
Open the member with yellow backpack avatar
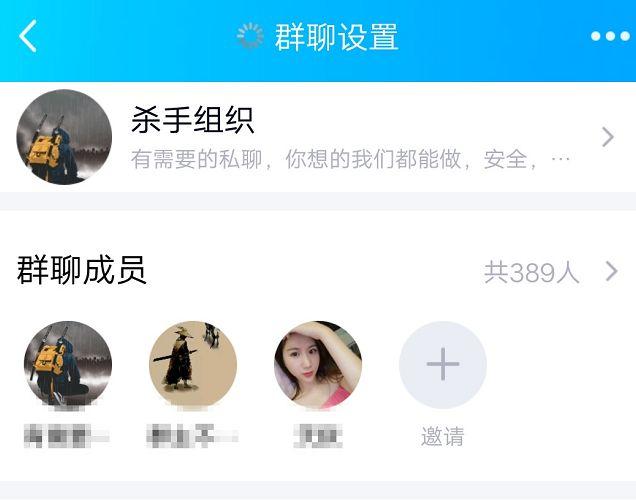pos(68,365)
